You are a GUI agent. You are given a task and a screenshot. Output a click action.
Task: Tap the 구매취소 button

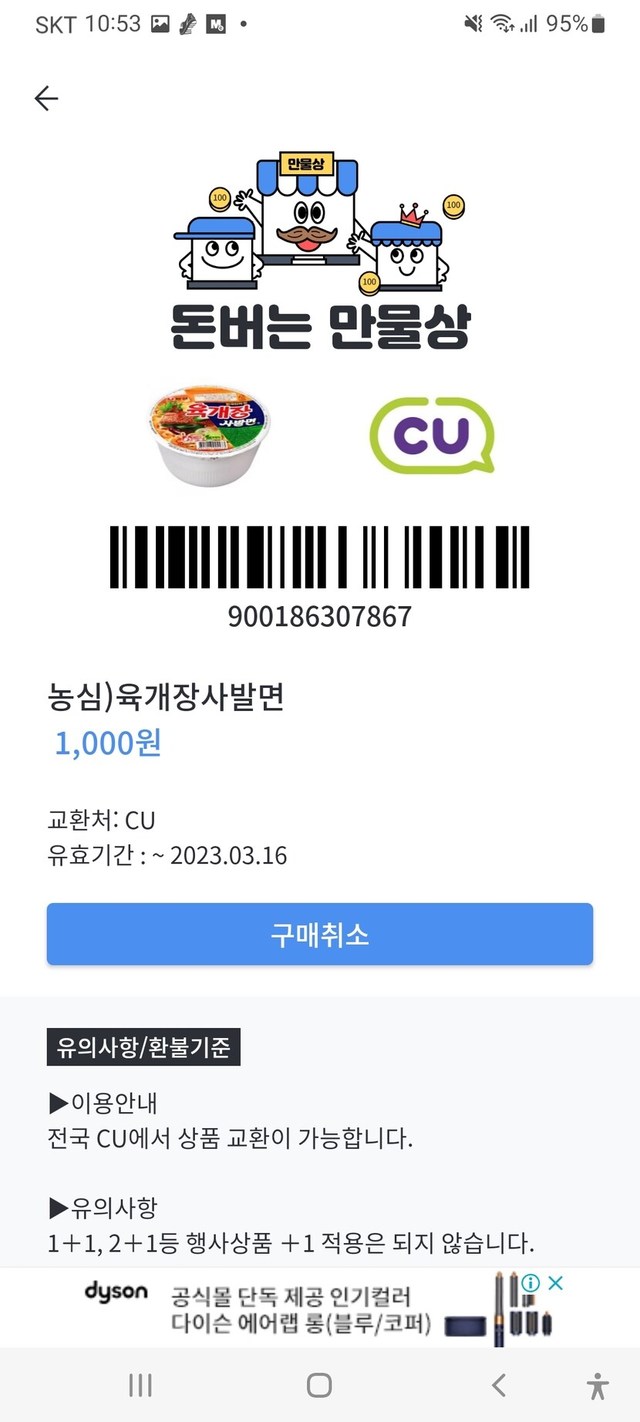pos(320,934)
